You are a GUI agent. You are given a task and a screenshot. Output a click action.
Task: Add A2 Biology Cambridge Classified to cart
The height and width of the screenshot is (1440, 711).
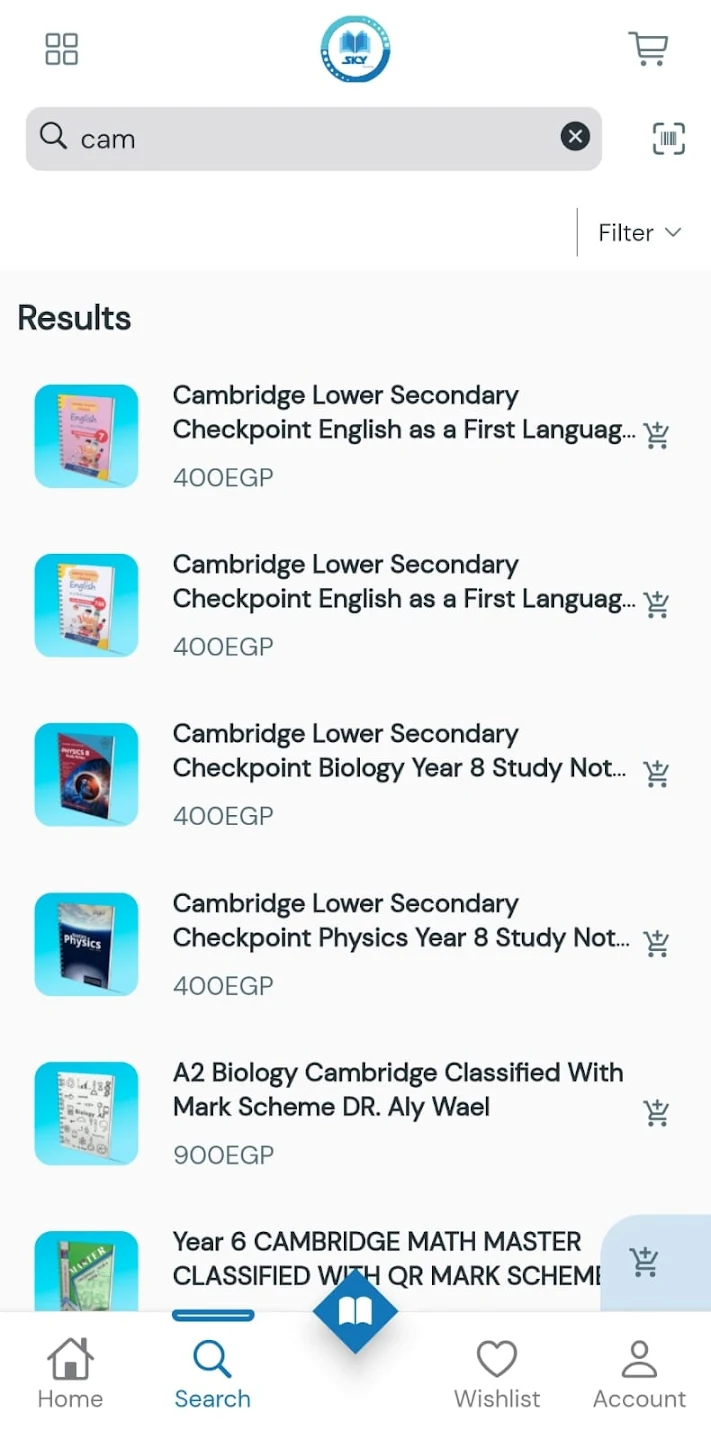(657, 1112)
